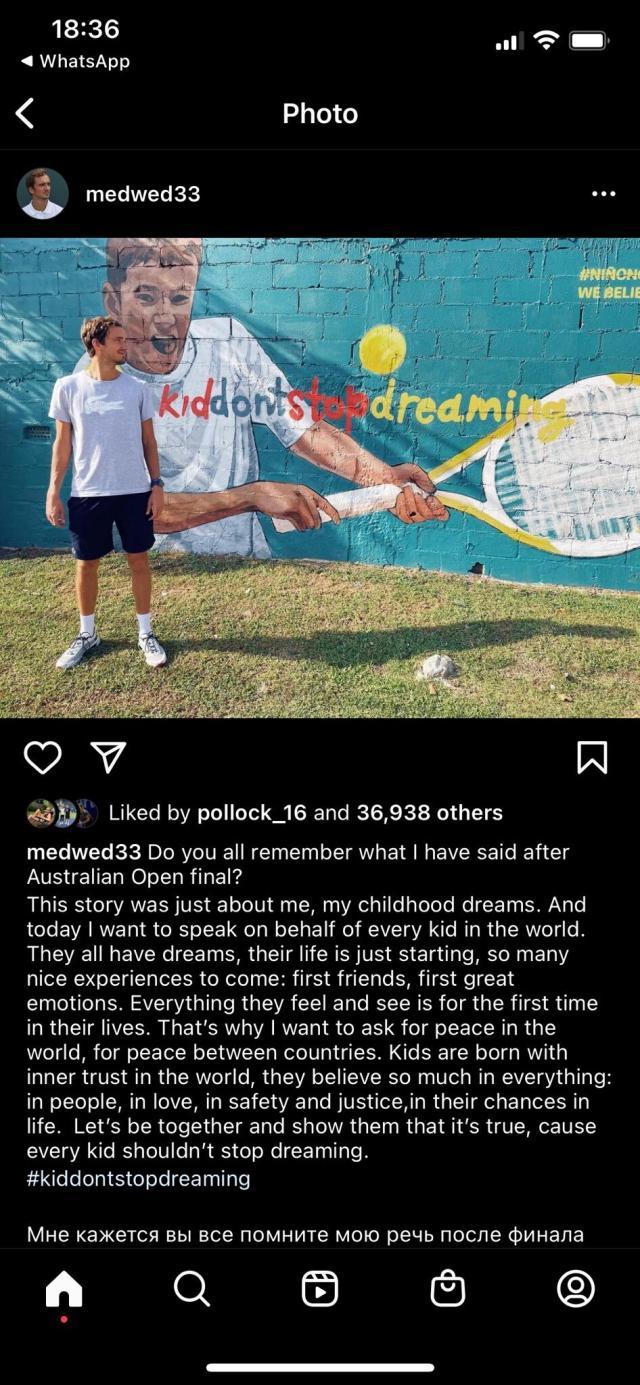Tap the medwed33 username in the post header
This screenshot has width=640, height=1385.
click(143, 194)
